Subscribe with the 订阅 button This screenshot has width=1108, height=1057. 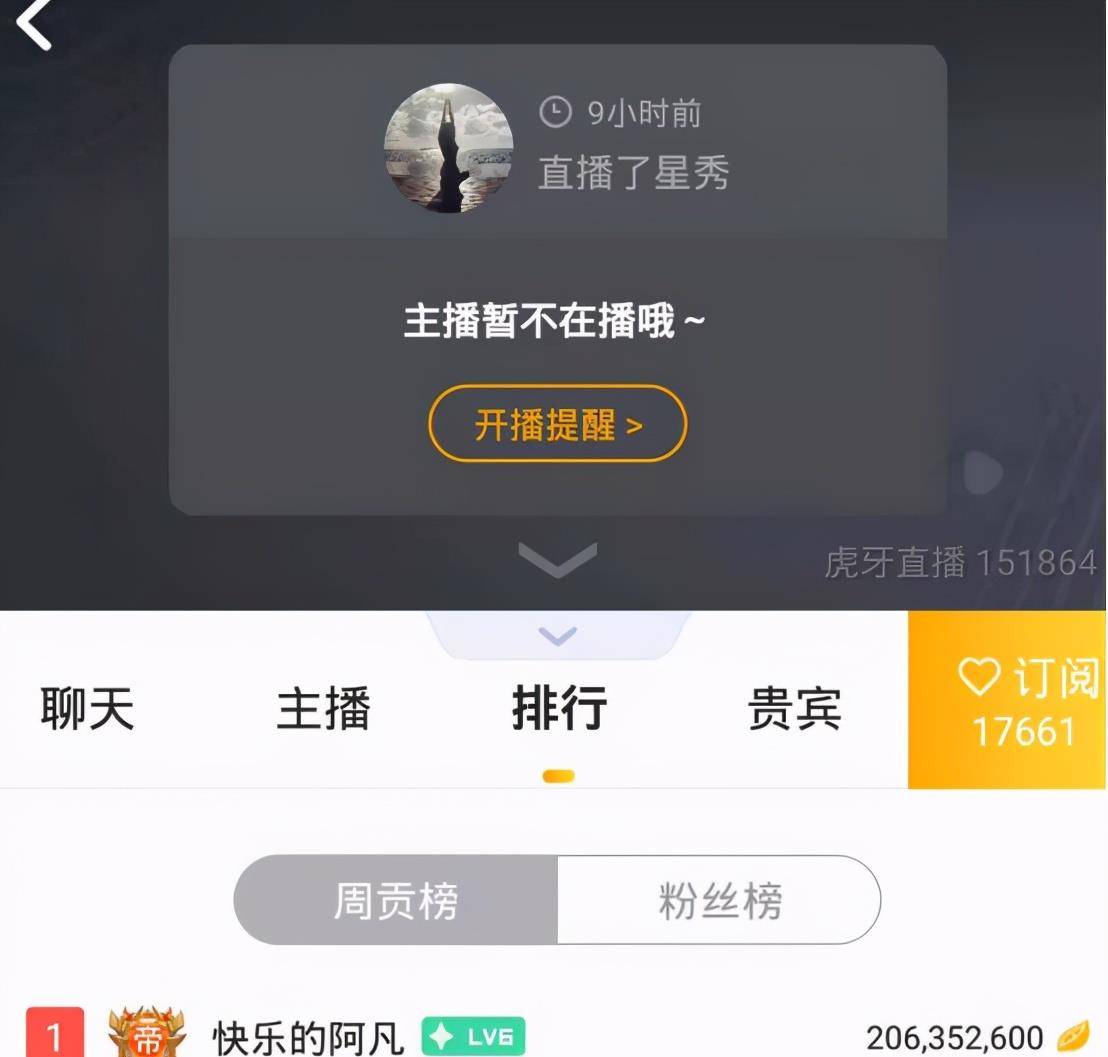[1007, 700]
